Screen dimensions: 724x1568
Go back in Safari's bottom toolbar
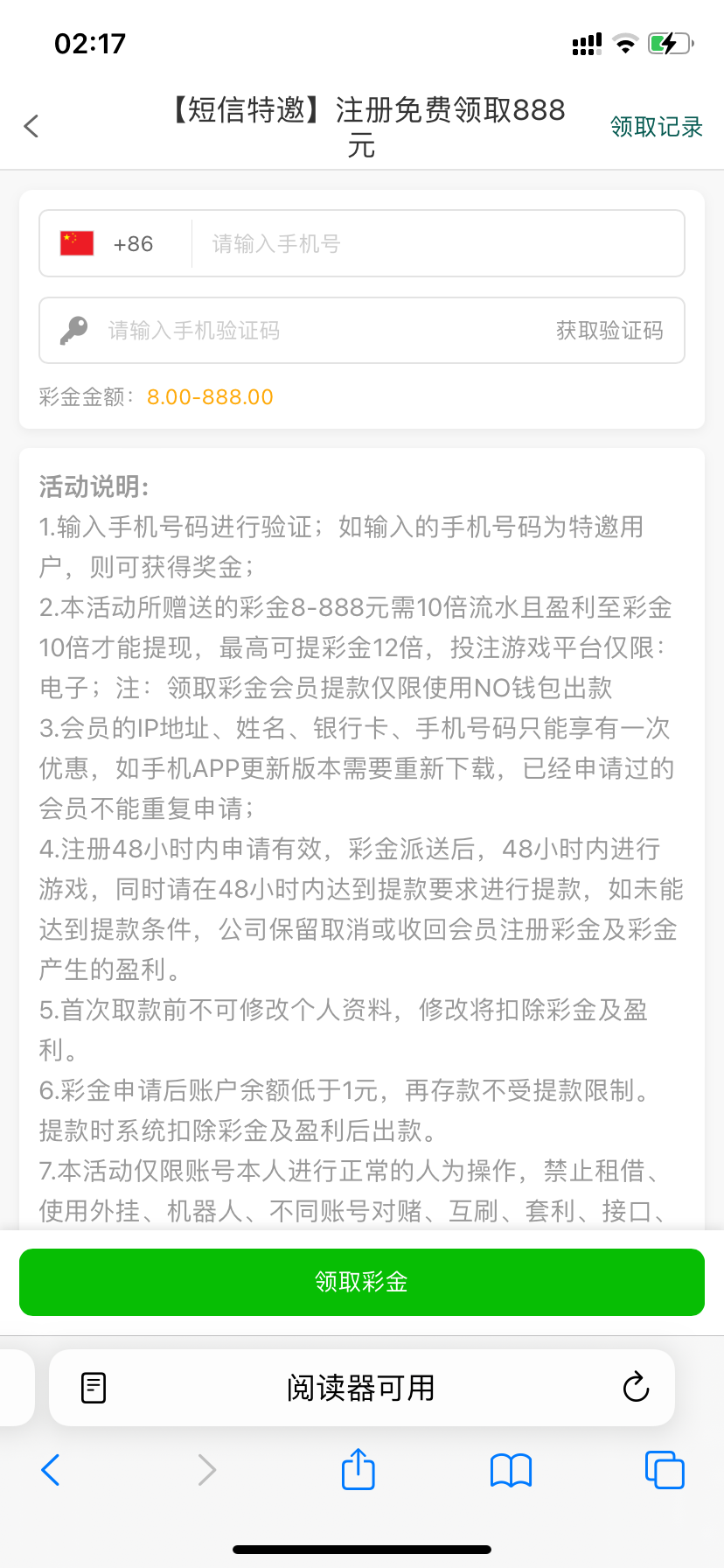click(51, 1470)
